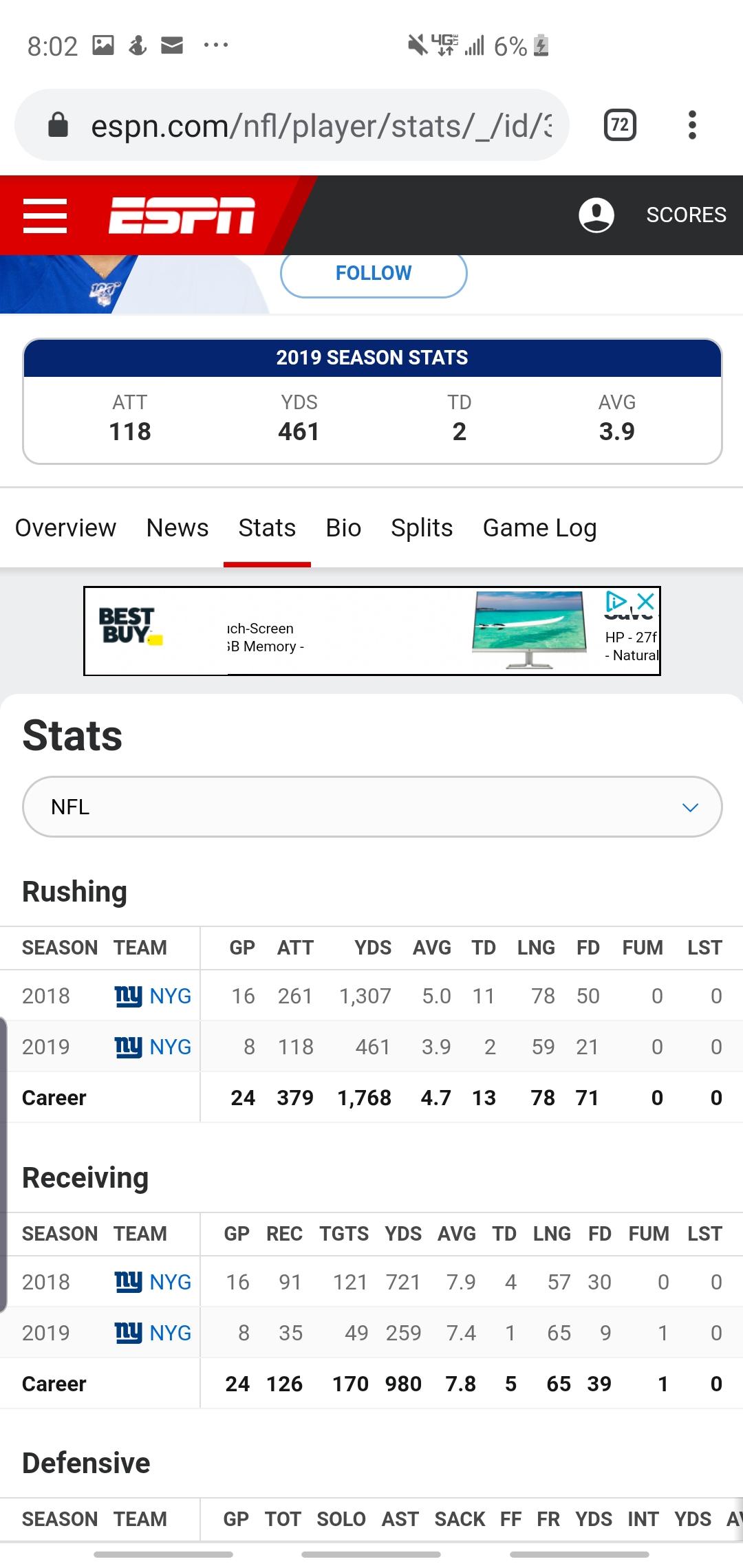Image resolution: width=743 pixels, height=1568 pixels.
Task: Close the Best Buy ad
Action: [645, 602]
